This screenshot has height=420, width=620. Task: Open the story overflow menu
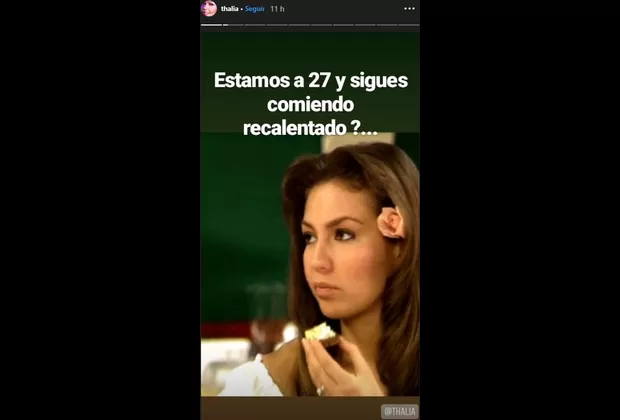tap(409, 9)
